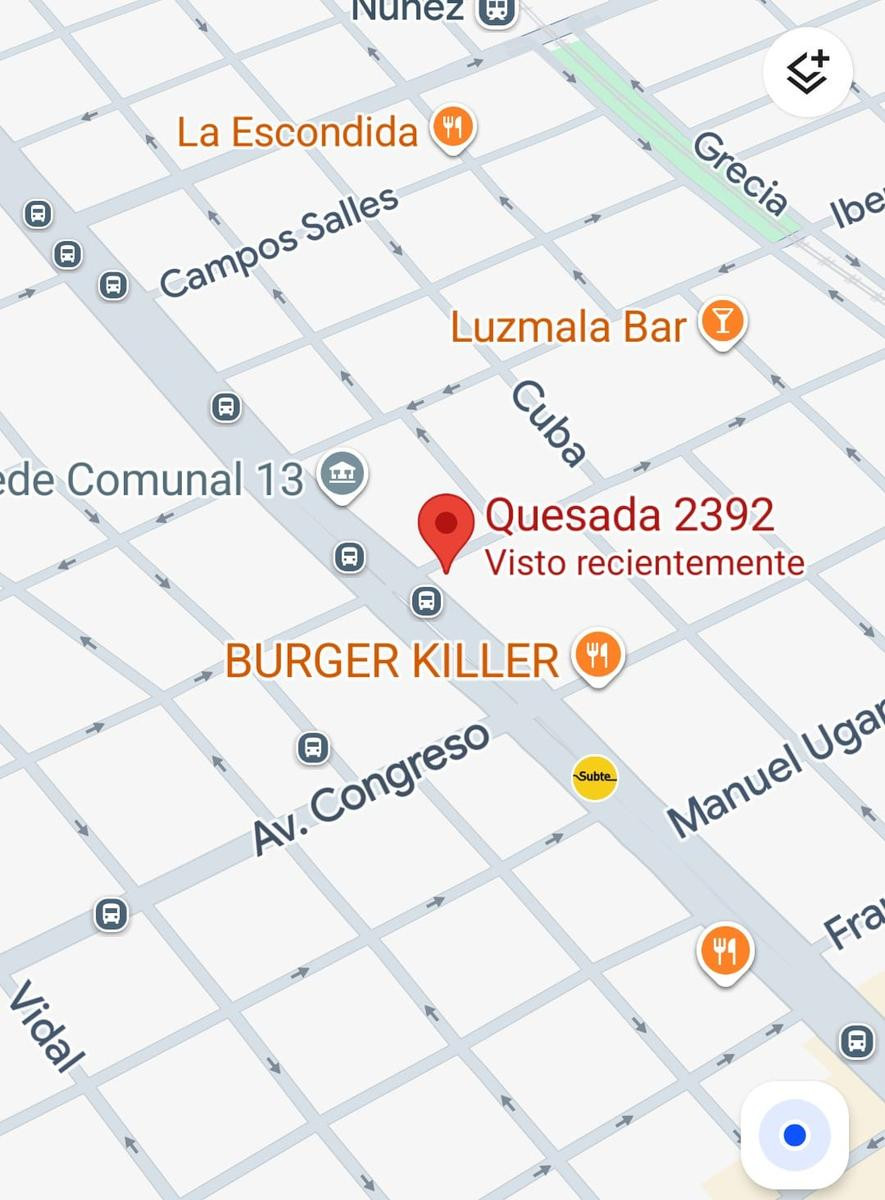Open La Escondida restaurant marker

pyautogui.click(x=453, y=128)
